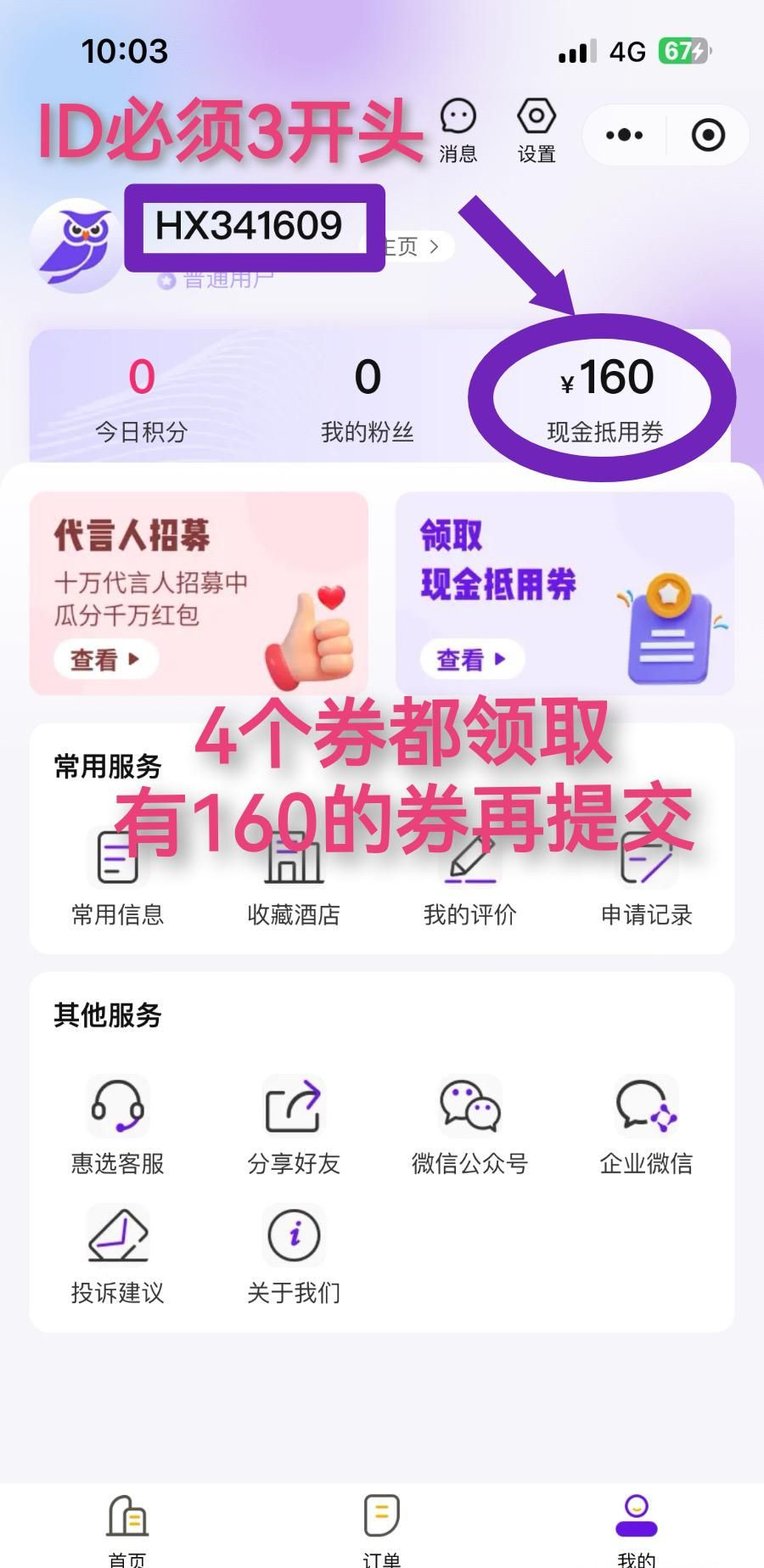Close the mini-program with the circle button
This screenshot has width=764, height=1568.
(708, 135)
